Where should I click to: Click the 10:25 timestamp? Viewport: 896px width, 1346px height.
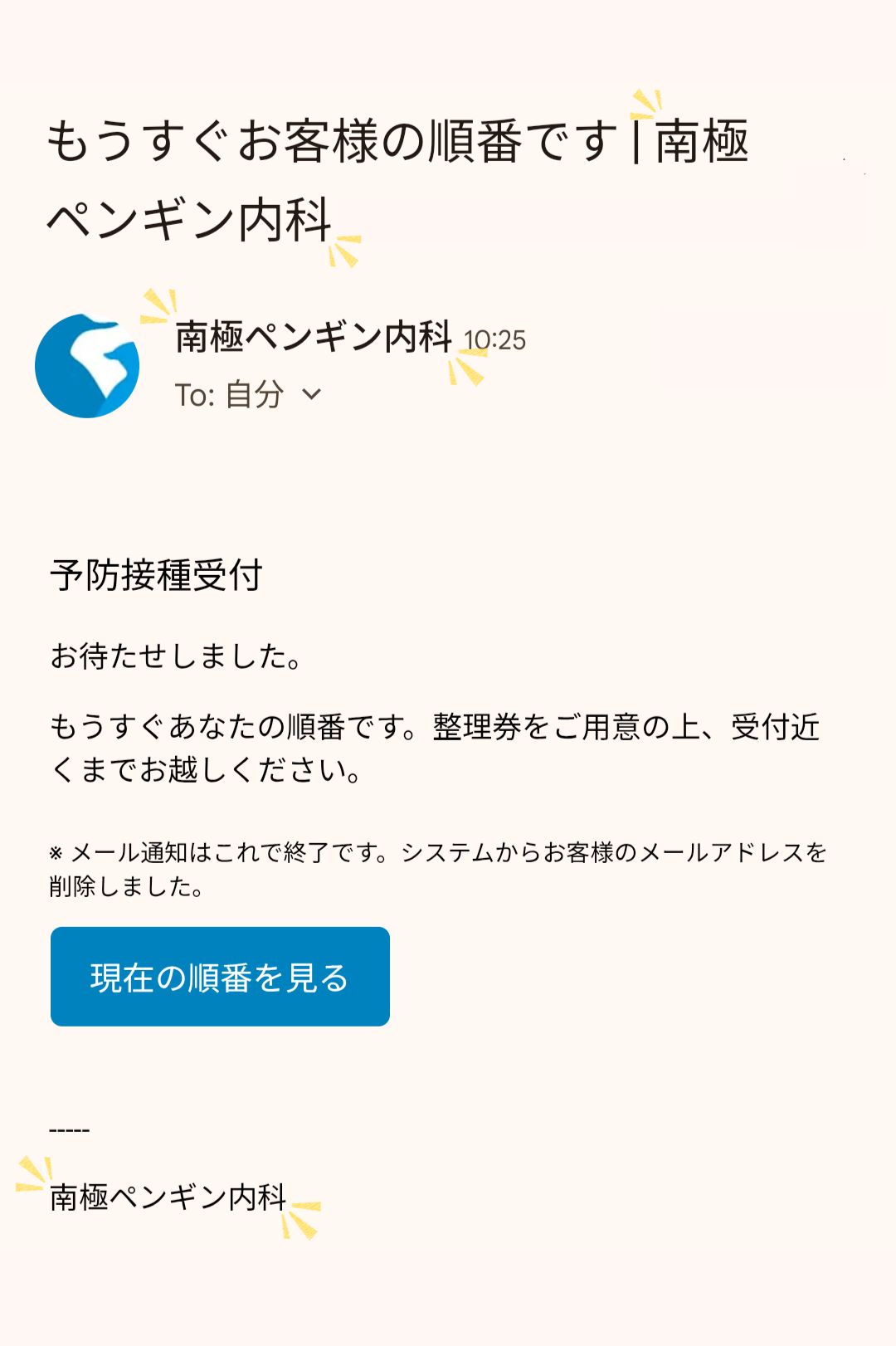(495, 339)
